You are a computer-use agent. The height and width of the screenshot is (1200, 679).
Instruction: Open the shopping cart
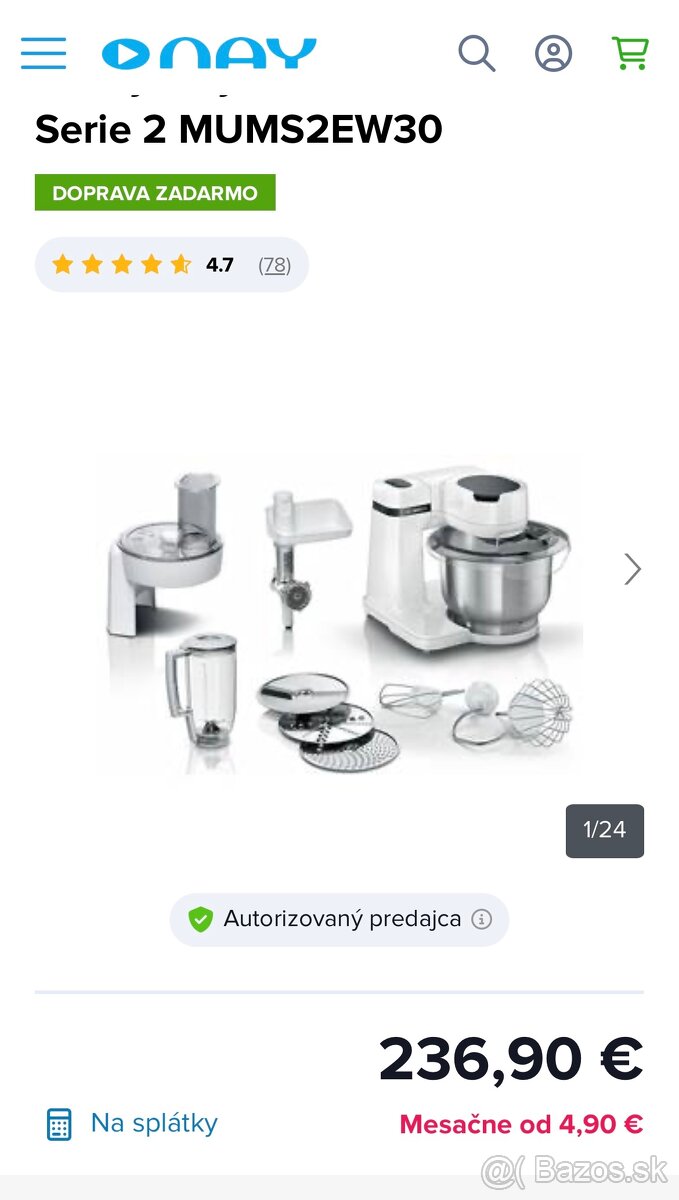(x=630, y=53)
